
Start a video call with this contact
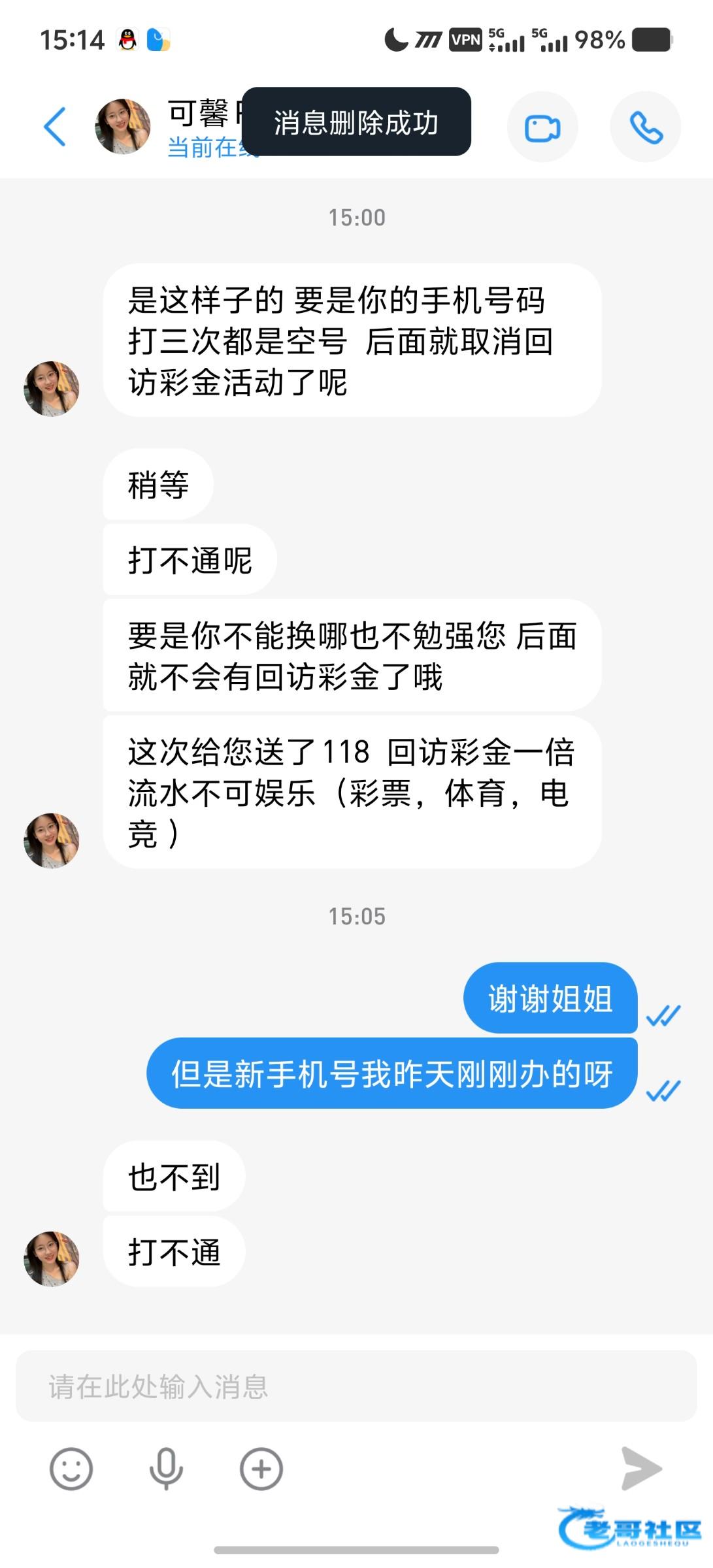tap(542, 127)
